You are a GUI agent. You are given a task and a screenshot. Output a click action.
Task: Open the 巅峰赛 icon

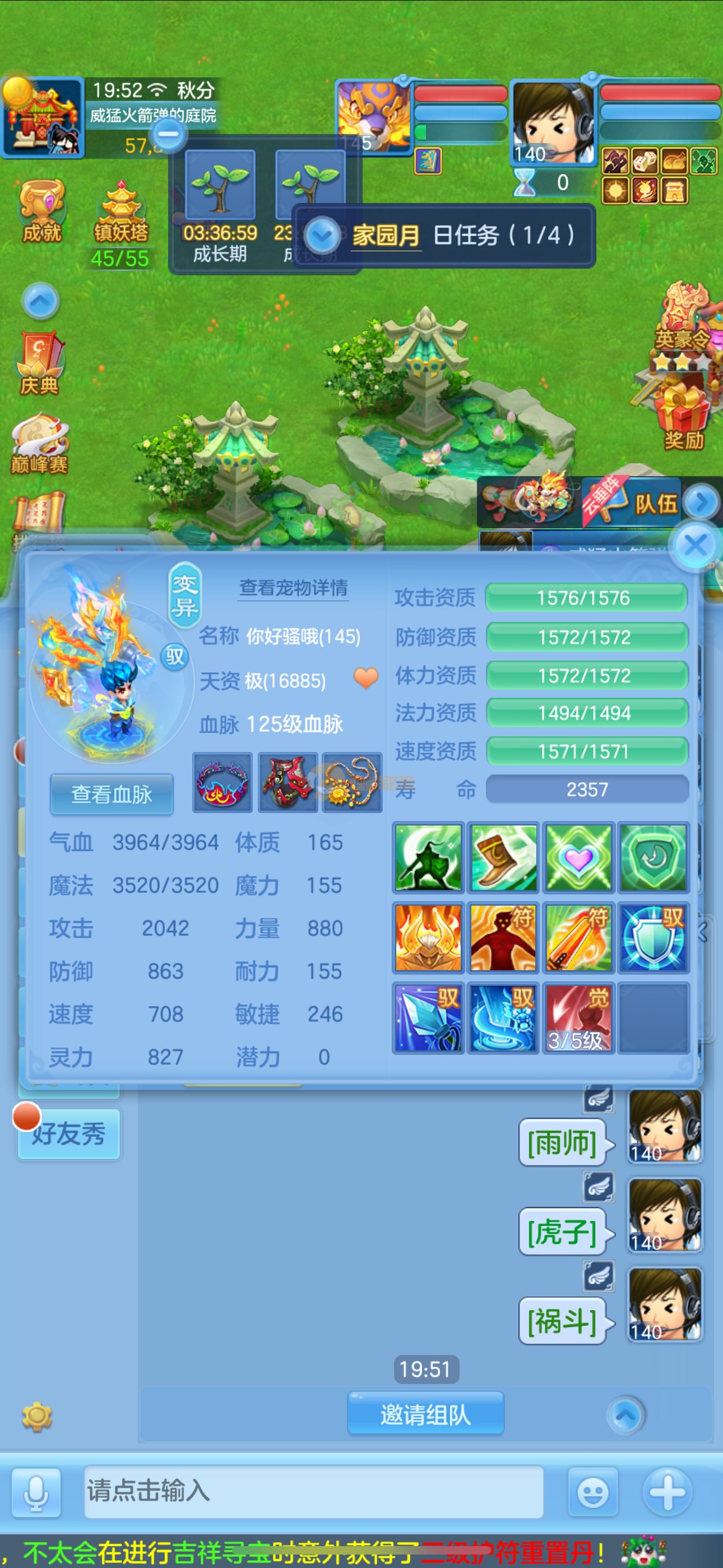click(40, 444)
